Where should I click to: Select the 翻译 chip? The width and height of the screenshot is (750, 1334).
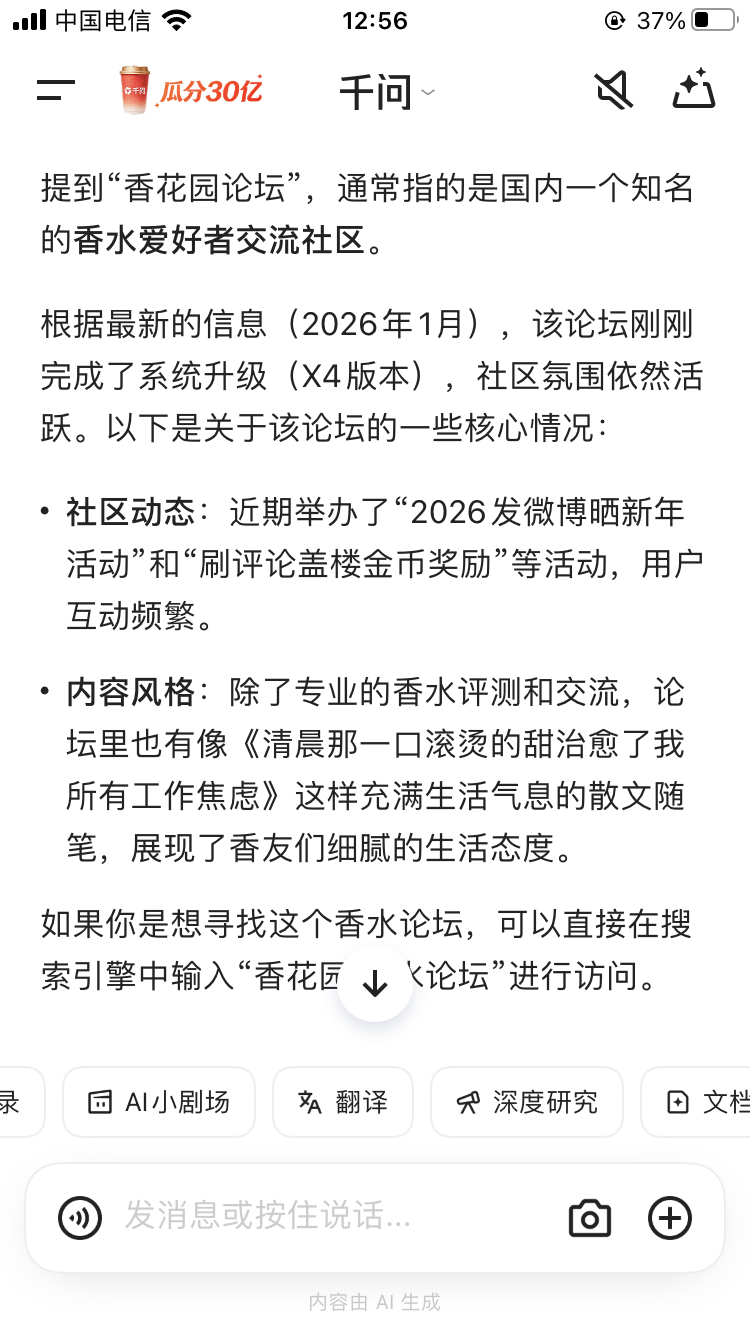click(342, 1102)
